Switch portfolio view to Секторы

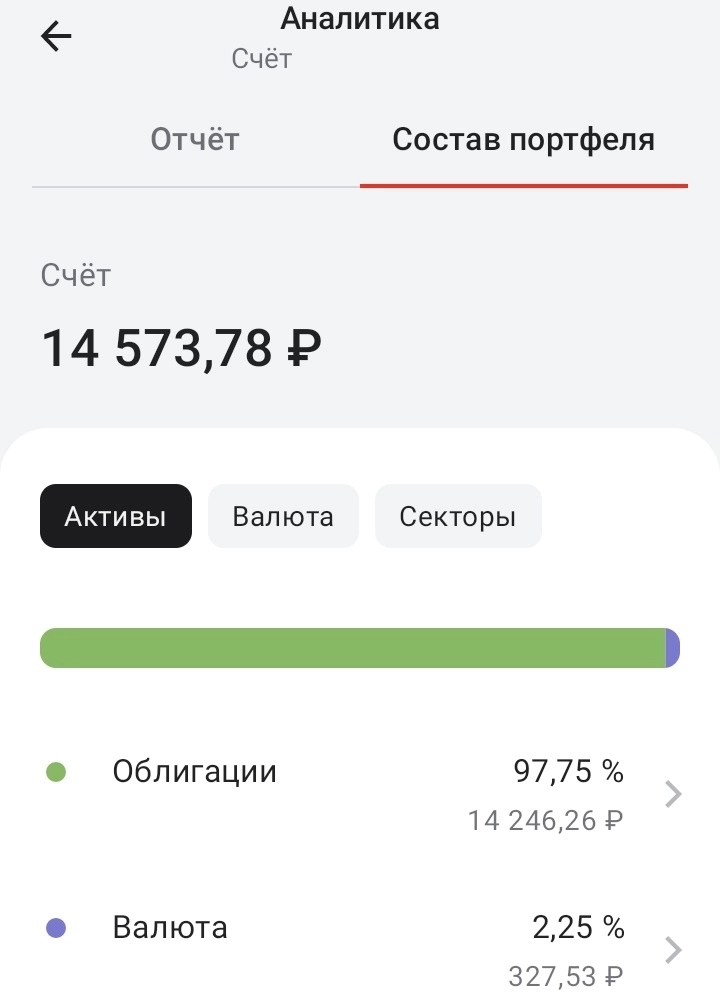point(458,515)
